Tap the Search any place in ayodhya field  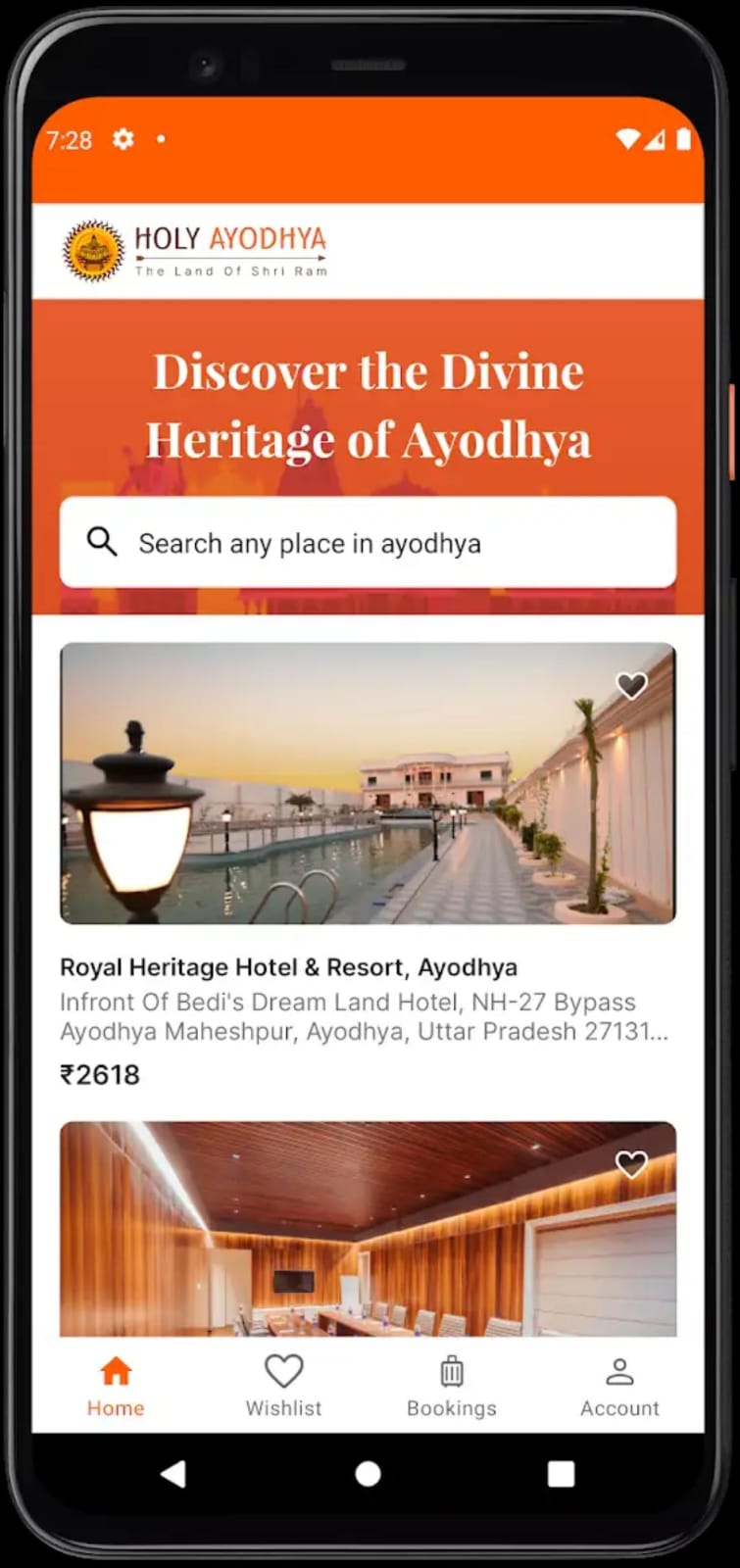(x=368, y=542)
